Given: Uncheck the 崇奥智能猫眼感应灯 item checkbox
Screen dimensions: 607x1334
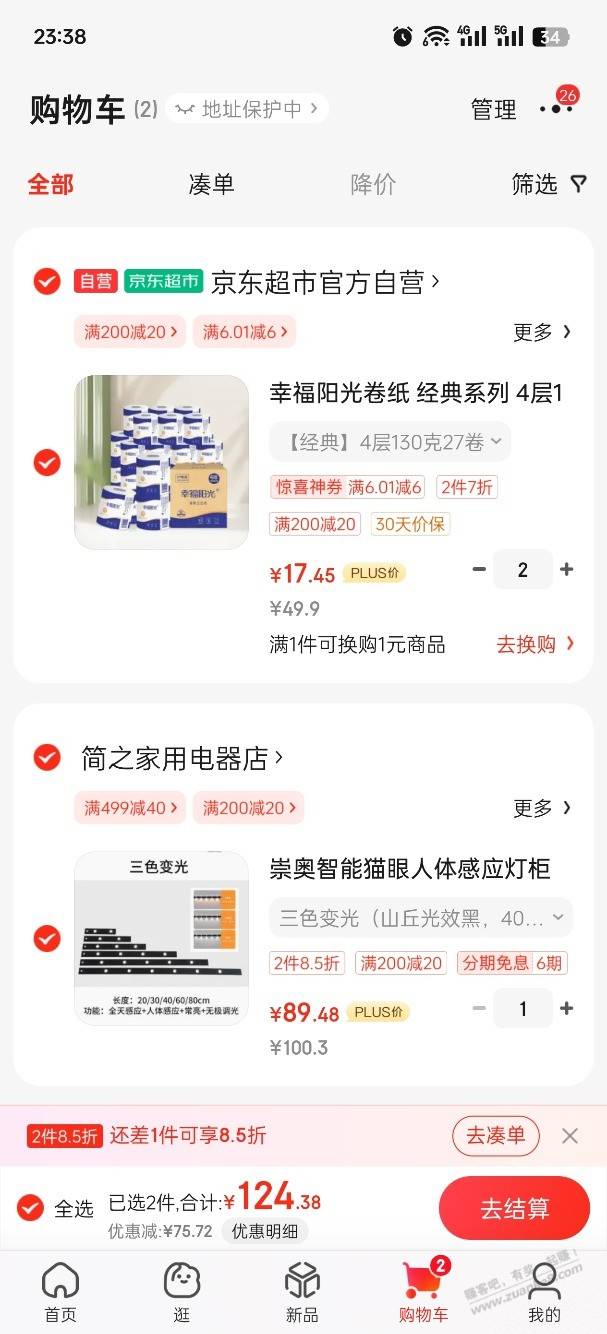Looking at the screenshot, I should point(47,938).
